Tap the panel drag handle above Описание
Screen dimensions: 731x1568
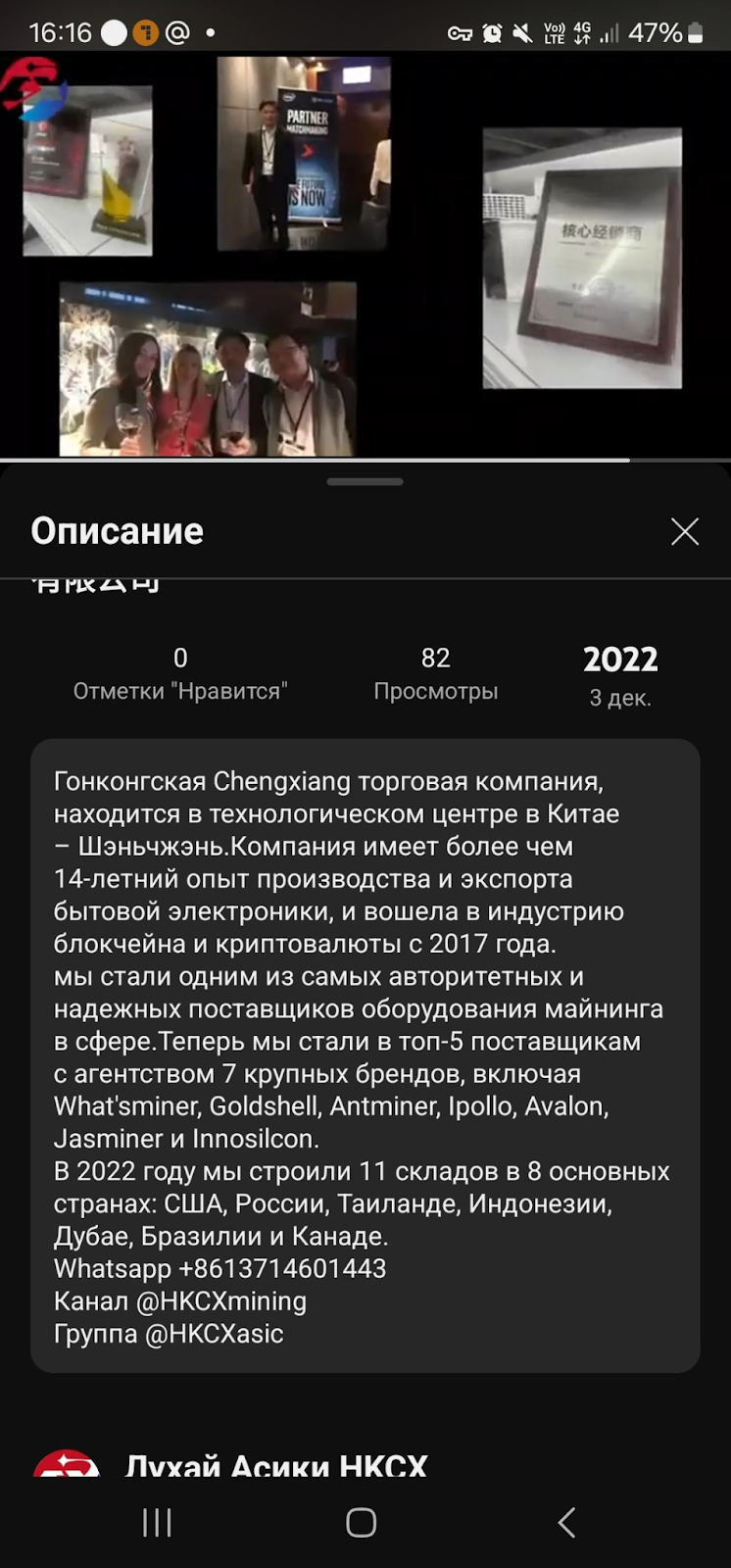click(365, 482)
